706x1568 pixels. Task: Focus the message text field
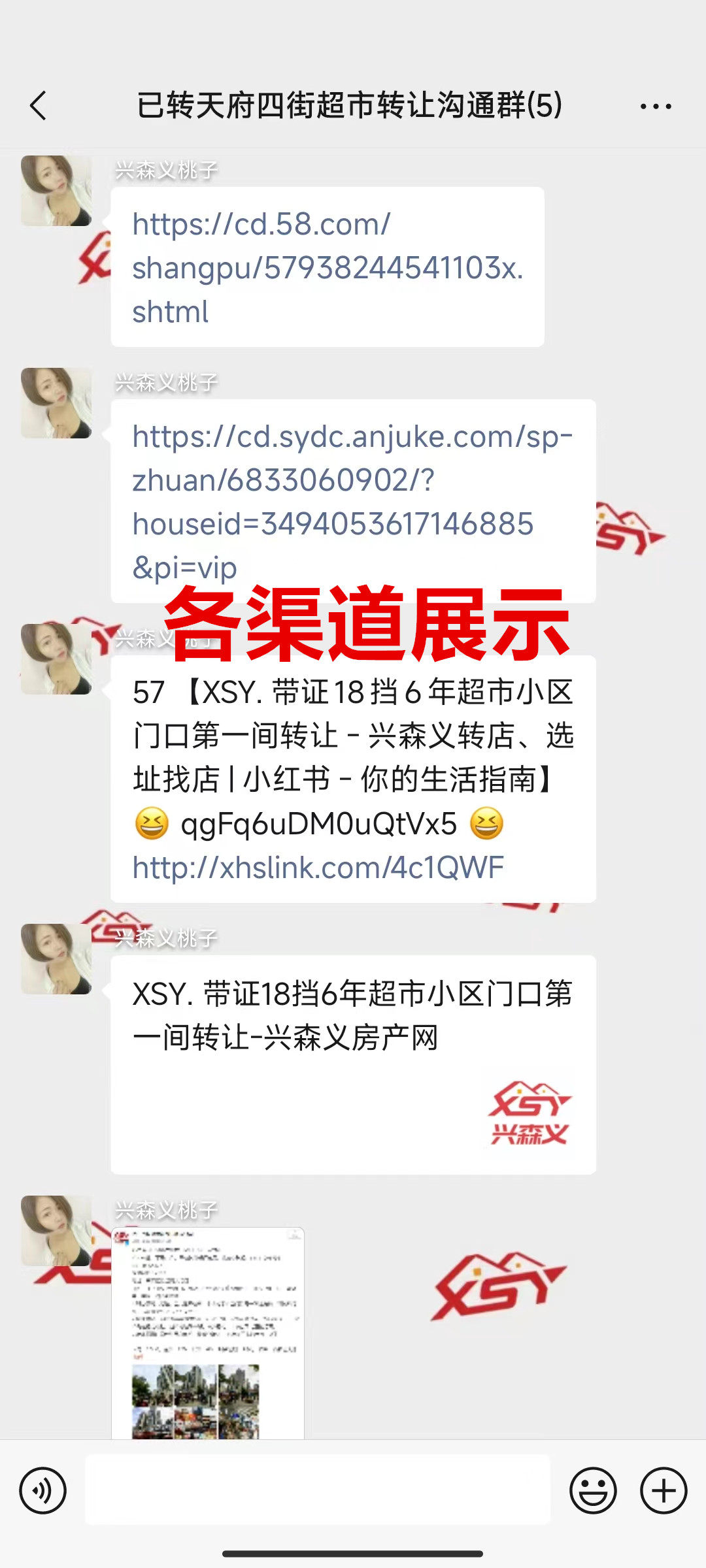click(318, 1491)
